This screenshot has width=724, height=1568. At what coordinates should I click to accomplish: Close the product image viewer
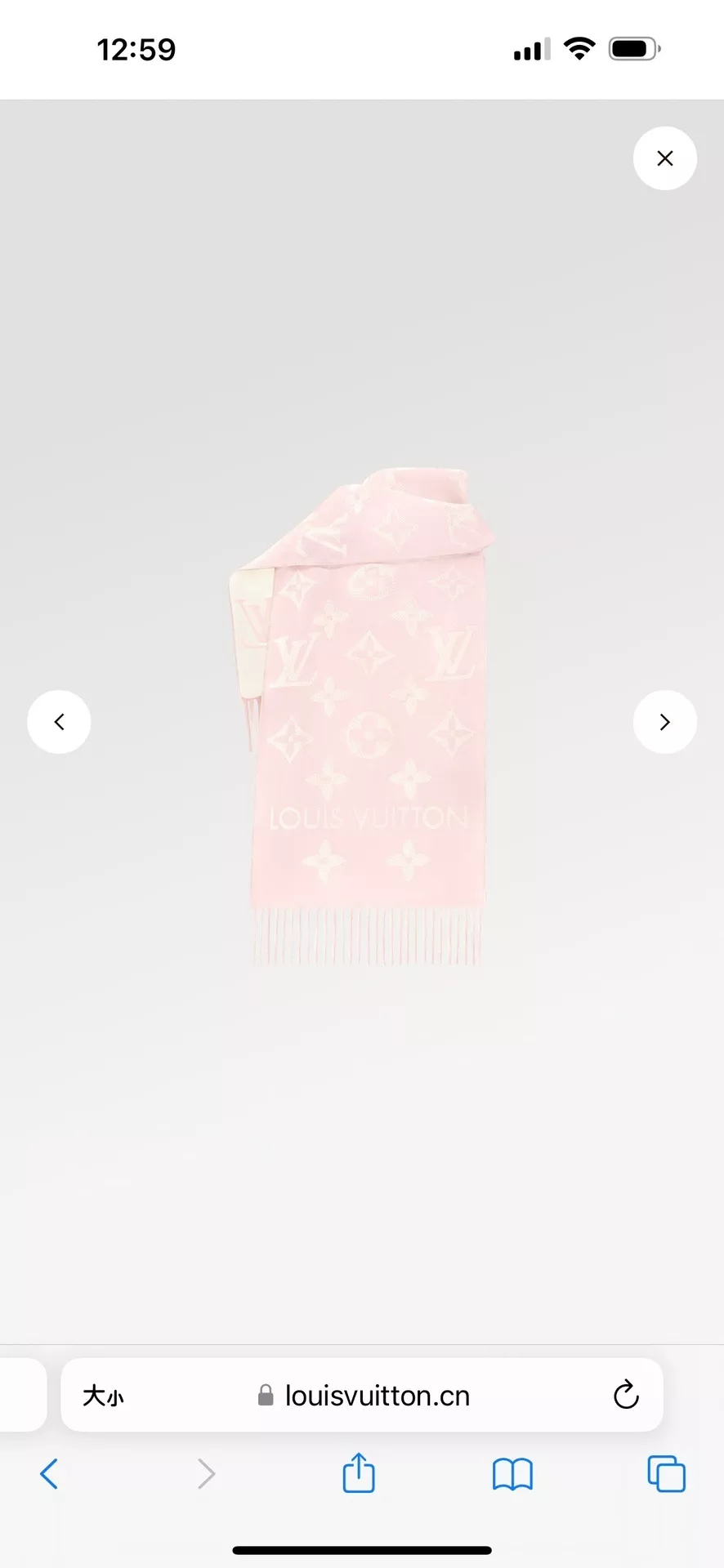point(664,158)
